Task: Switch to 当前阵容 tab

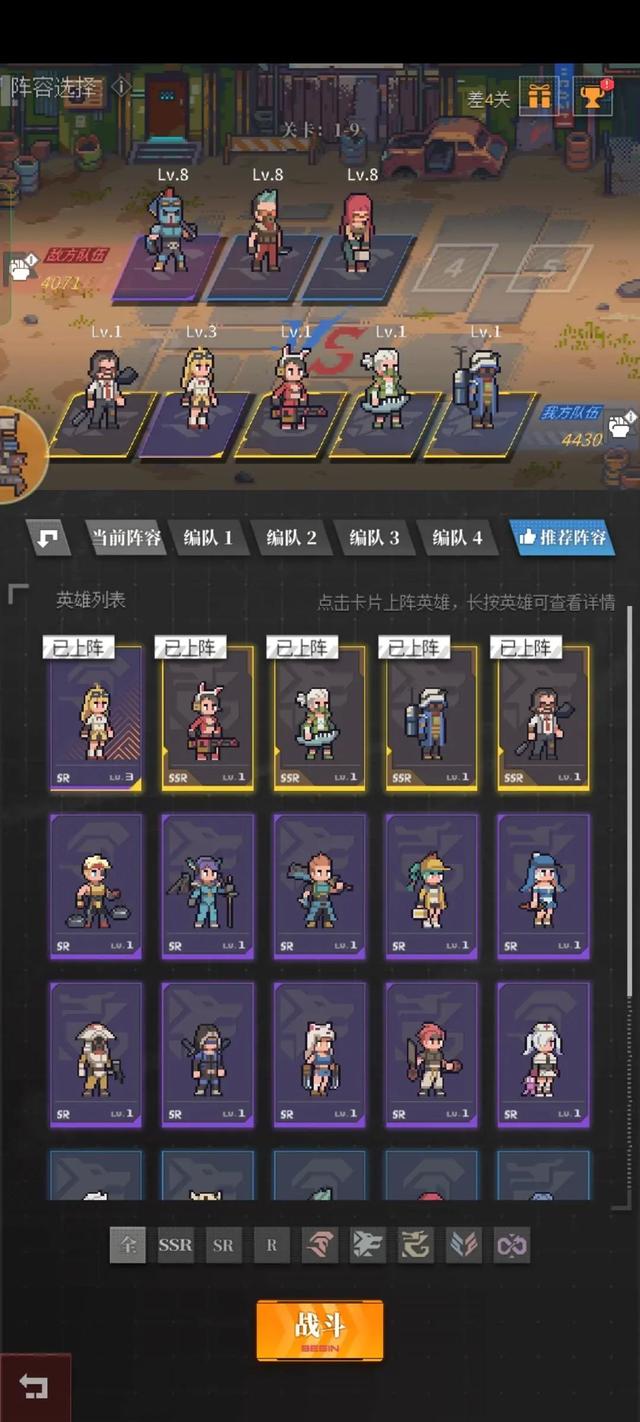Action: click(125, 537)
